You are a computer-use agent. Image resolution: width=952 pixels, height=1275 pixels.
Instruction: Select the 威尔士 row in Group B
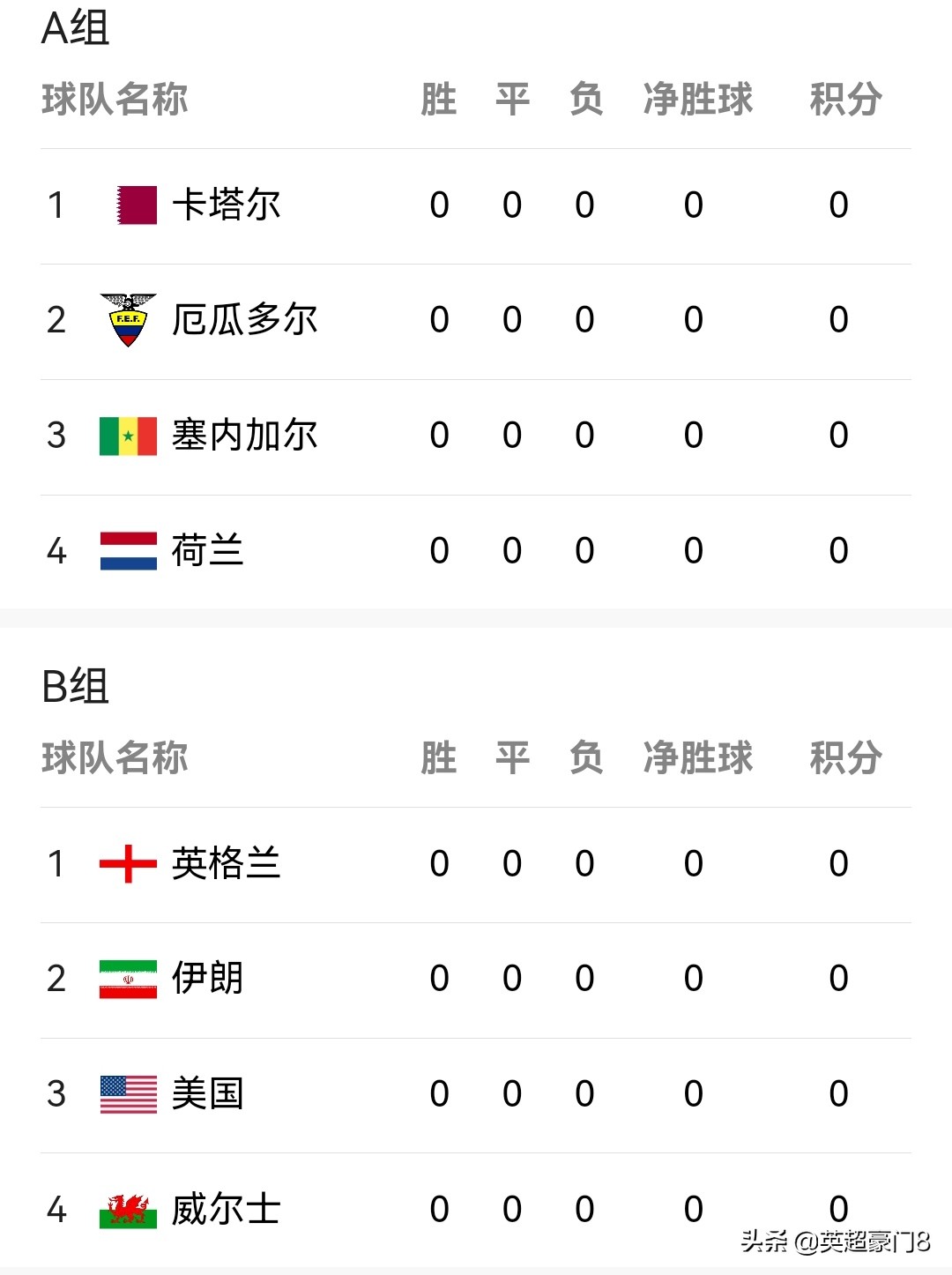click(476, 1211)
